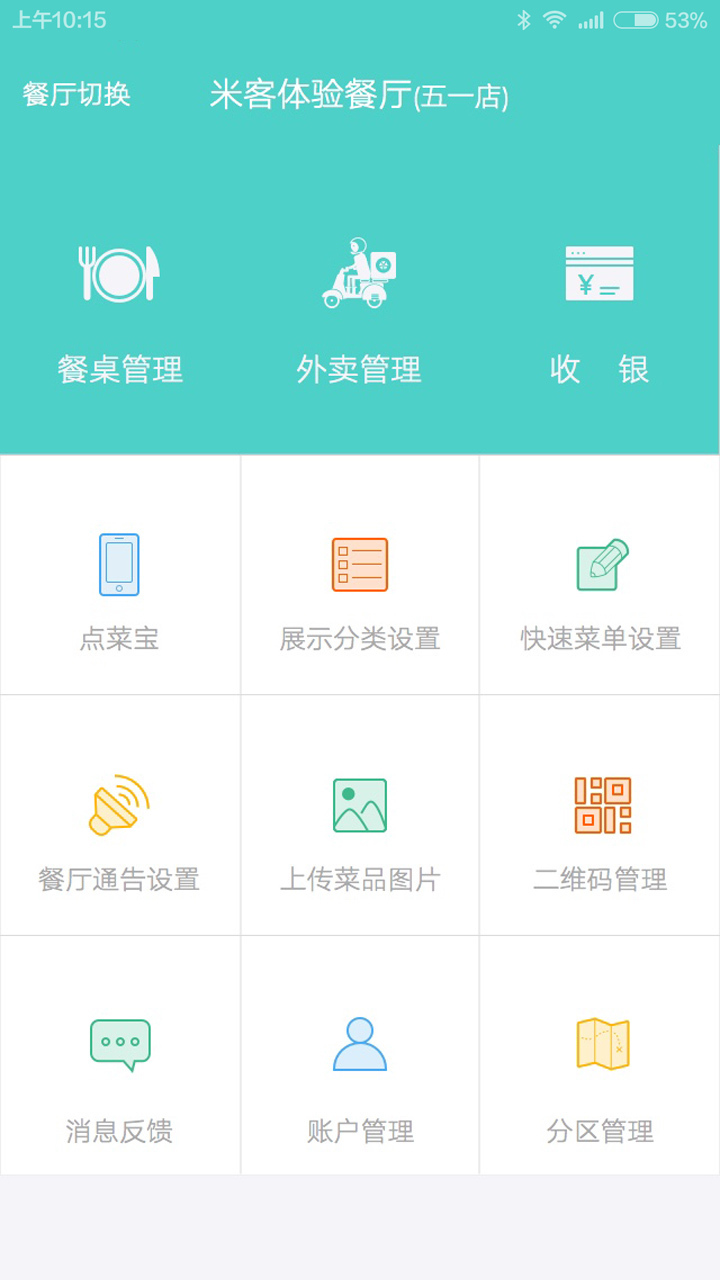This screenshot has width=720, height=1280.
Task: Open 快速菜单设置
Action: 600,575
